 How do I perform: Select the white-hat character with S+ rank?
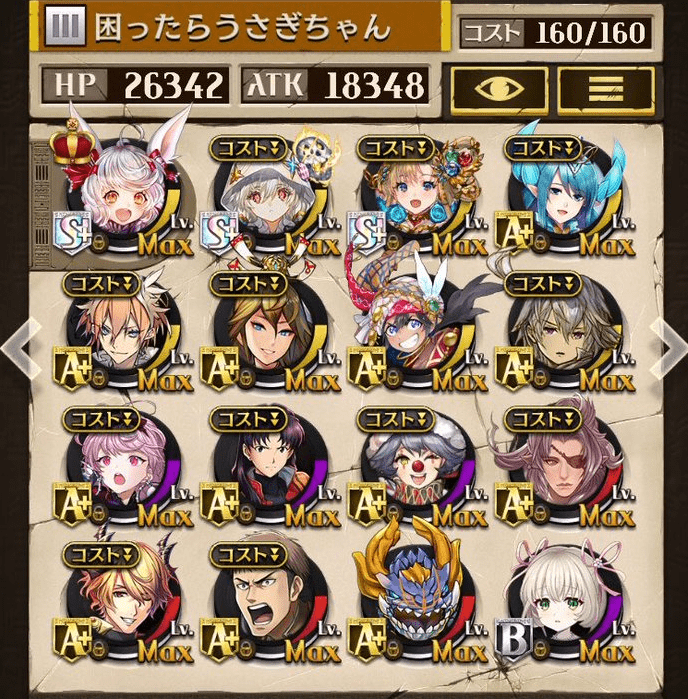coord(262,195)
